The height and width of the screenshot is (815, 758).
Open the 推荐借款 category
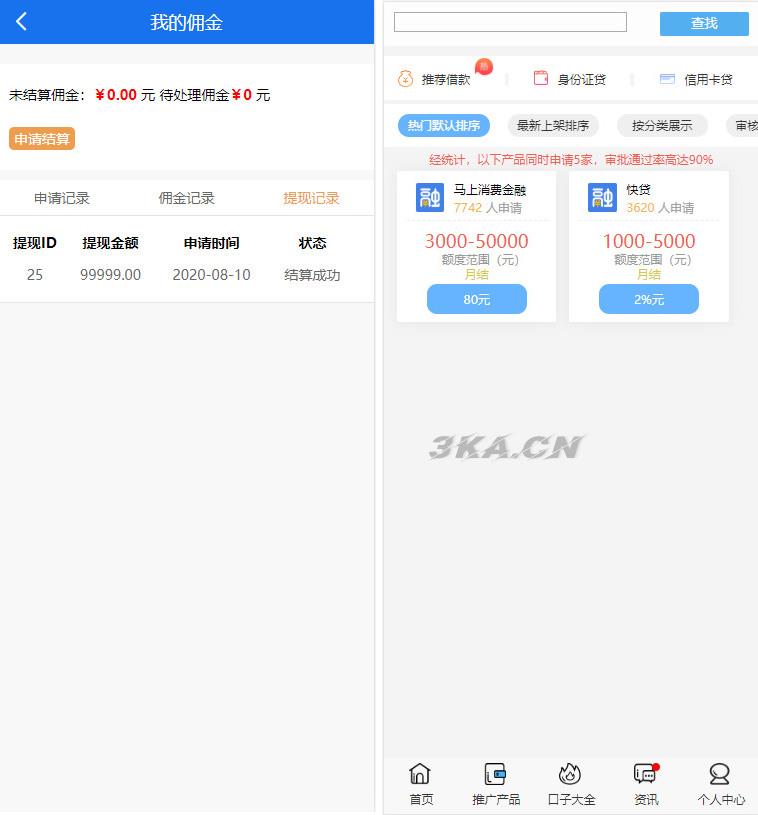click(x=435, y=79)
